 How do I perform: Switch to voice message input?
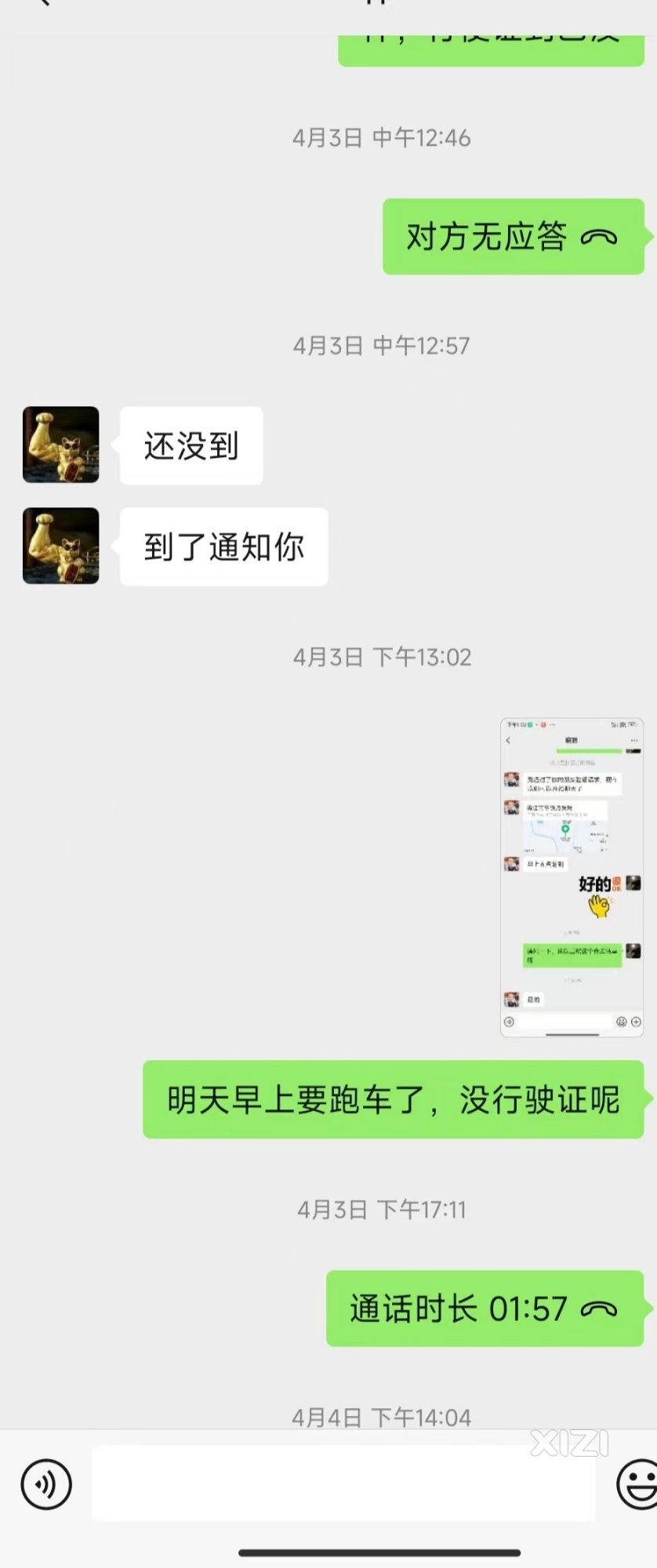45,1484
